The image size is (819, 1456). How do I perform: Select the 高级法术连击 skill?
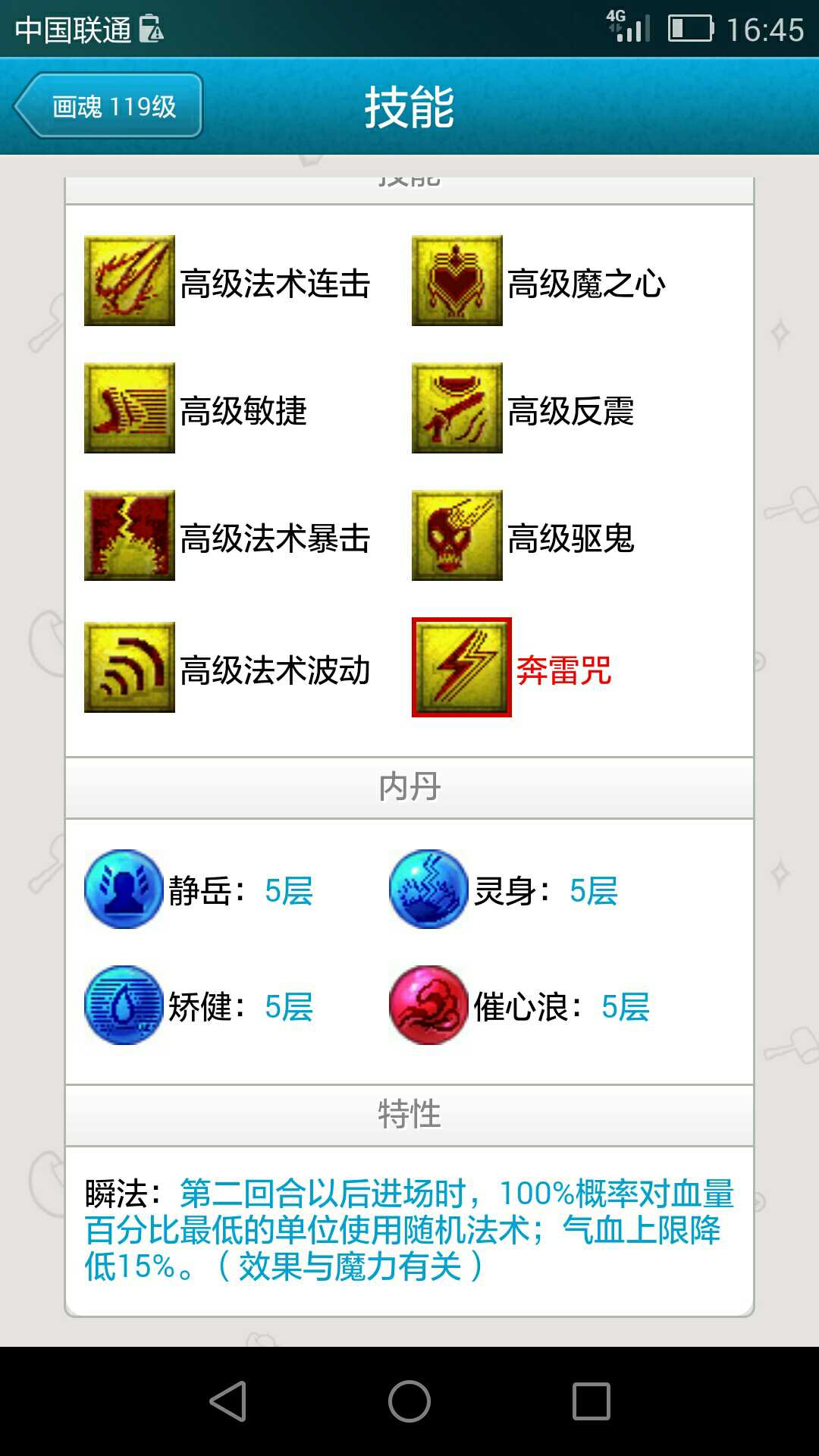130,281
